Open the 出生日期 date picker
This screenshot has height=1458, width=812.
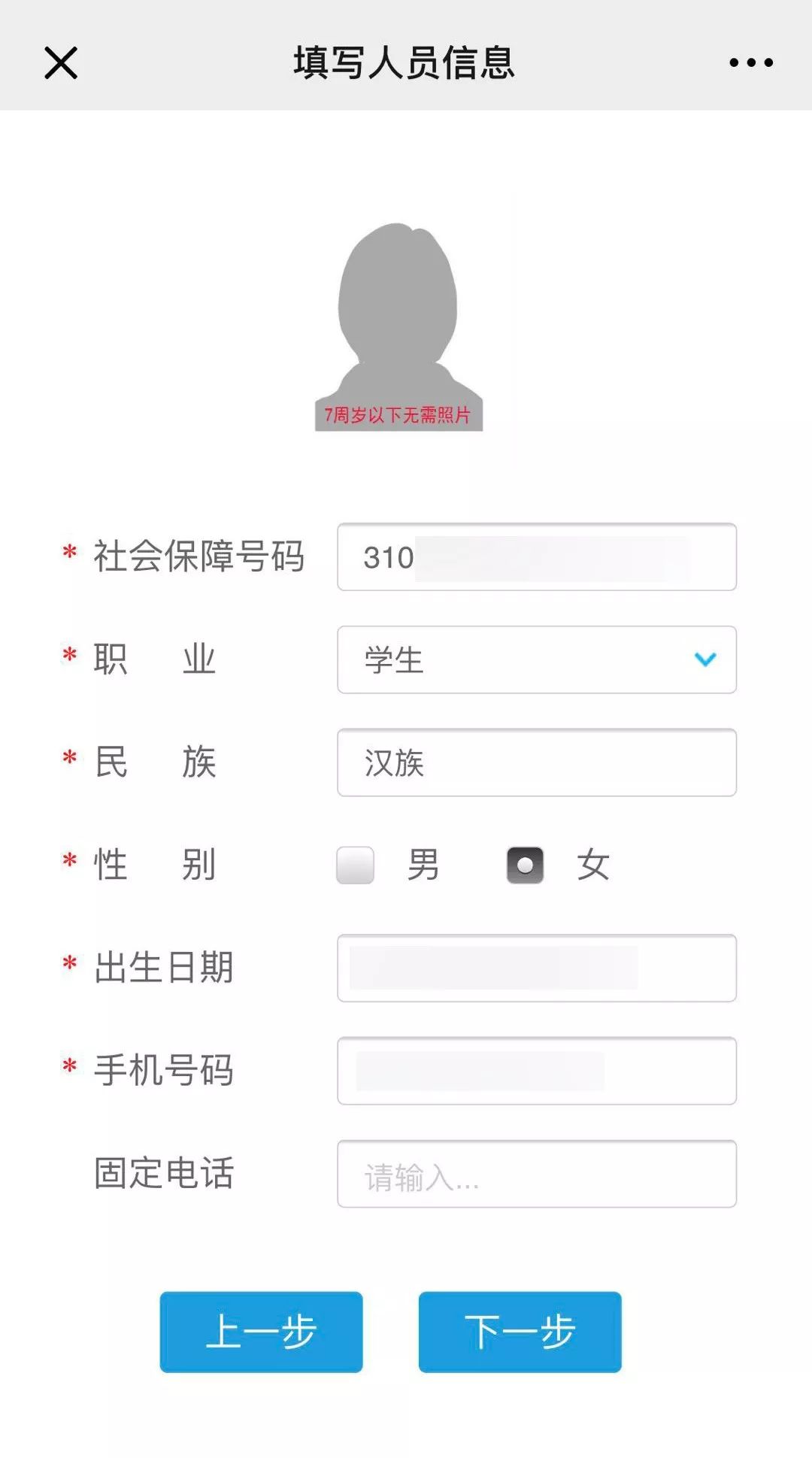tap(535, 968)
